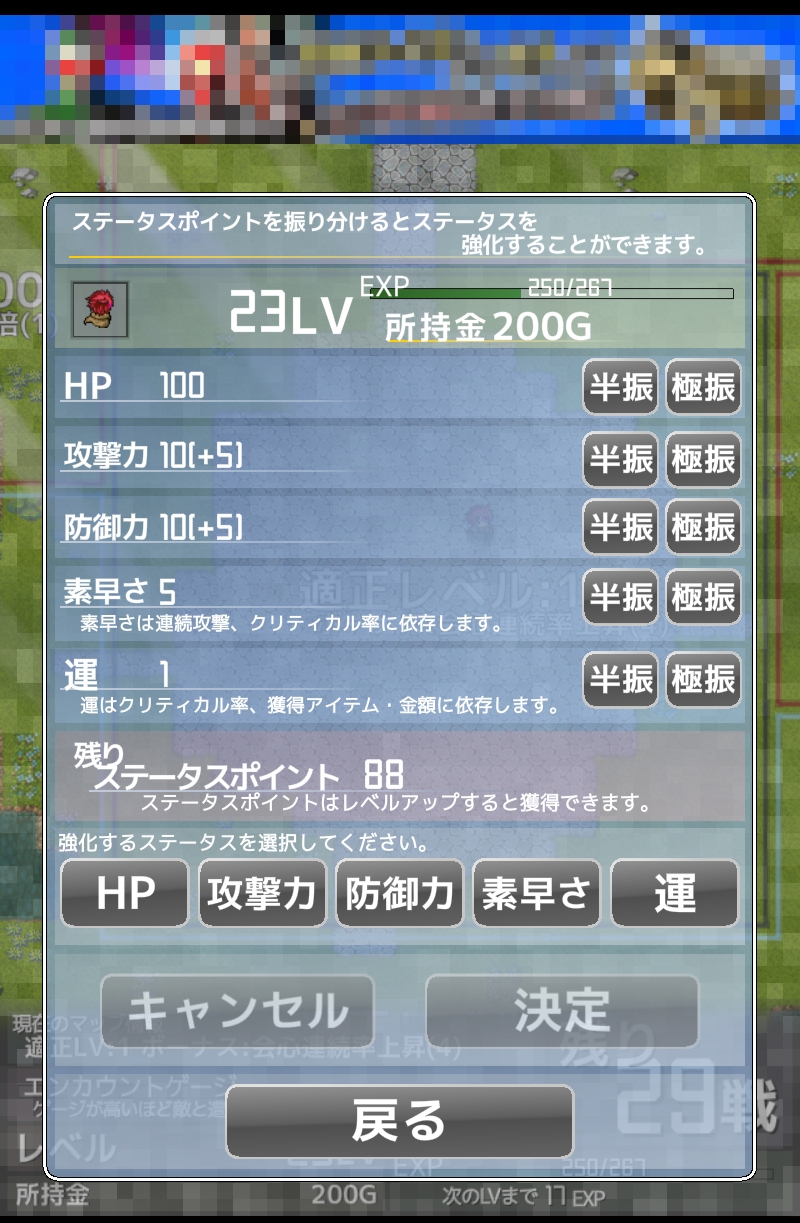This screenshot has width=800, height=1223.
Task: Tap 極振 button in the HP row
Action: tap(704, 387)
